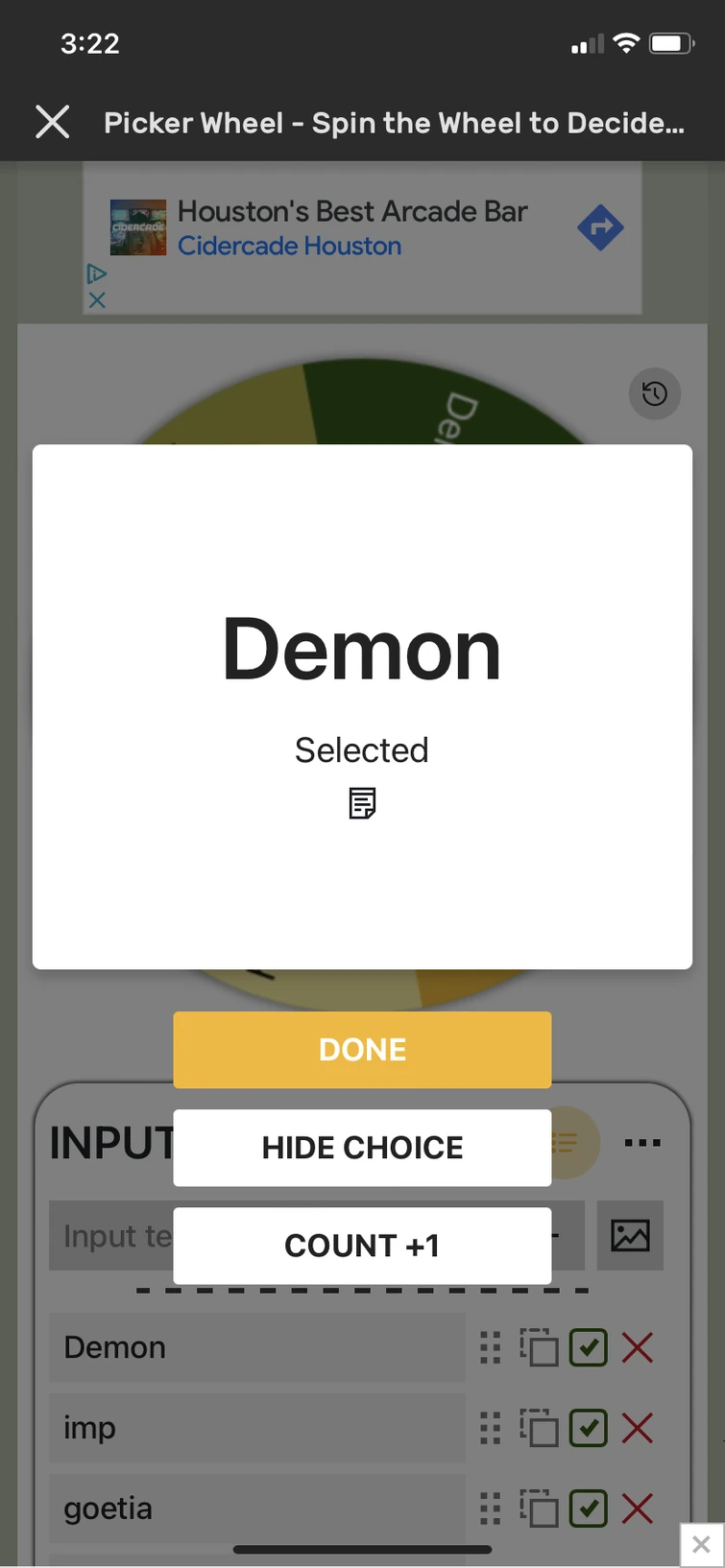Uncheck the Demon entry checkbox
The image size is (725, 1568).
[x=588, y=1347]
